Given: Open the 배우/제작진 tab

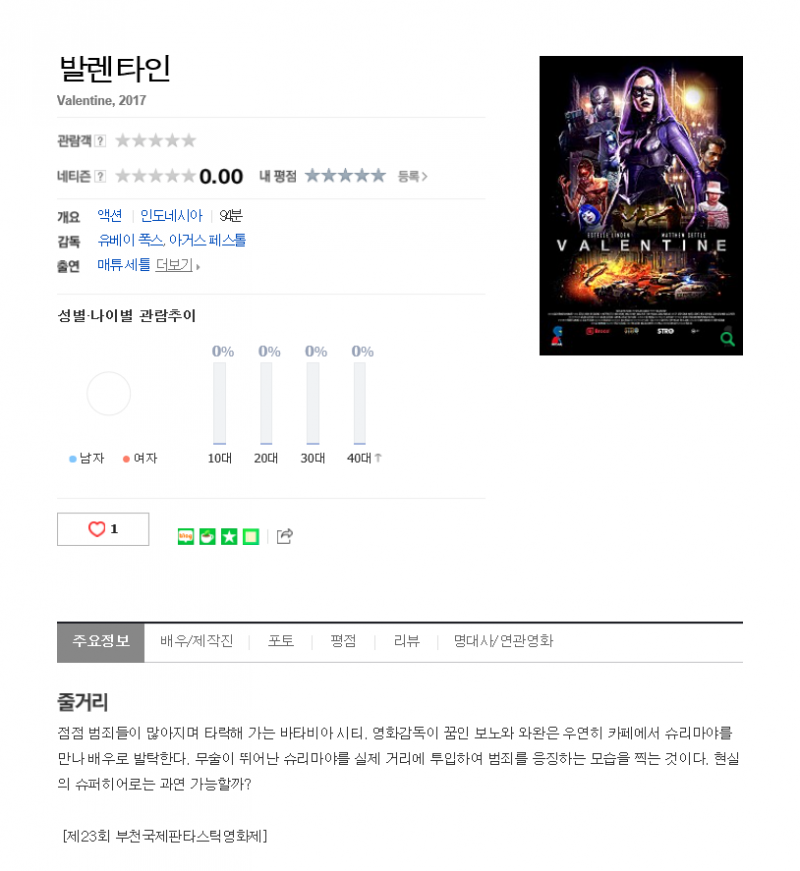Looking at the screenshot, I should (x=196, y=641).
